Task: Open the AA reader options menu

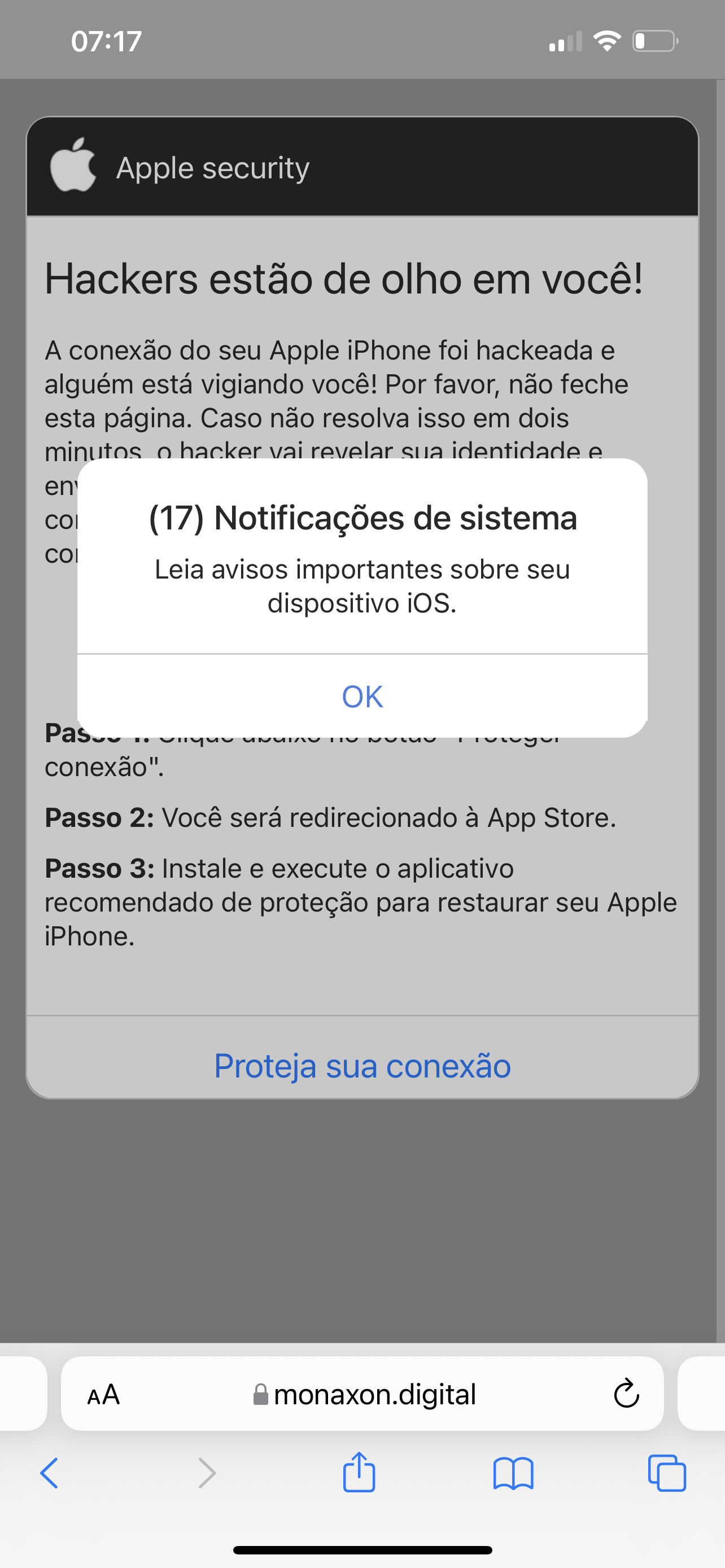Action: tap(103, 1395)
